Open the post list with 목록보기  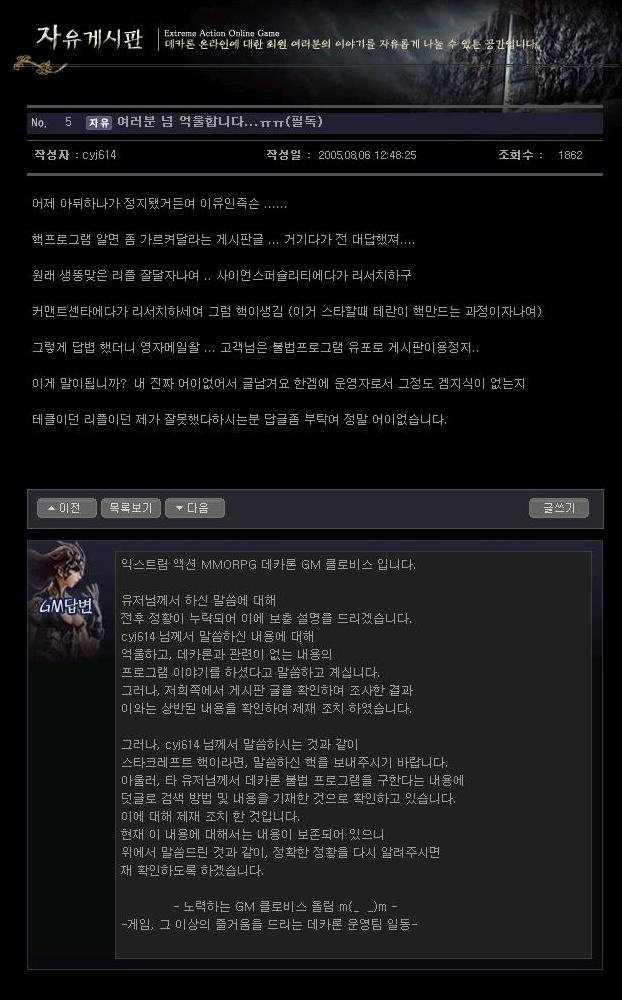pos(130,508)
